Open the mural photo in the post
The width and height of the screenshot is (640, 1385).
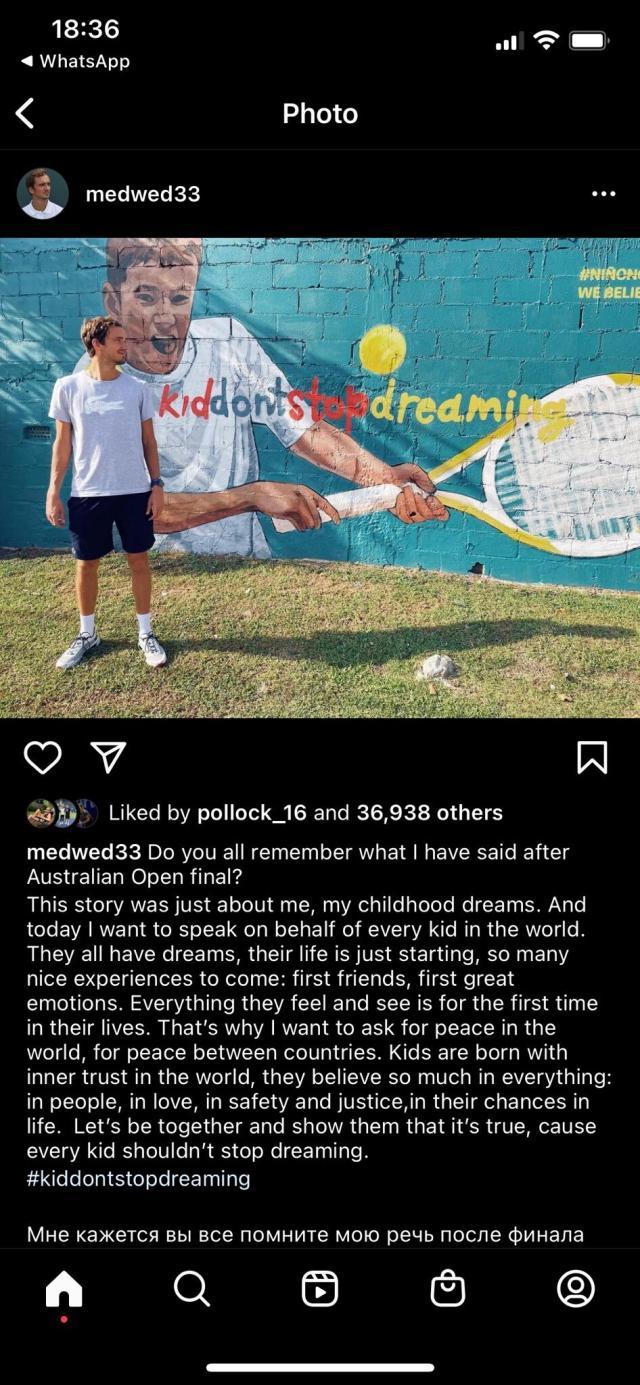coord(320,478)
